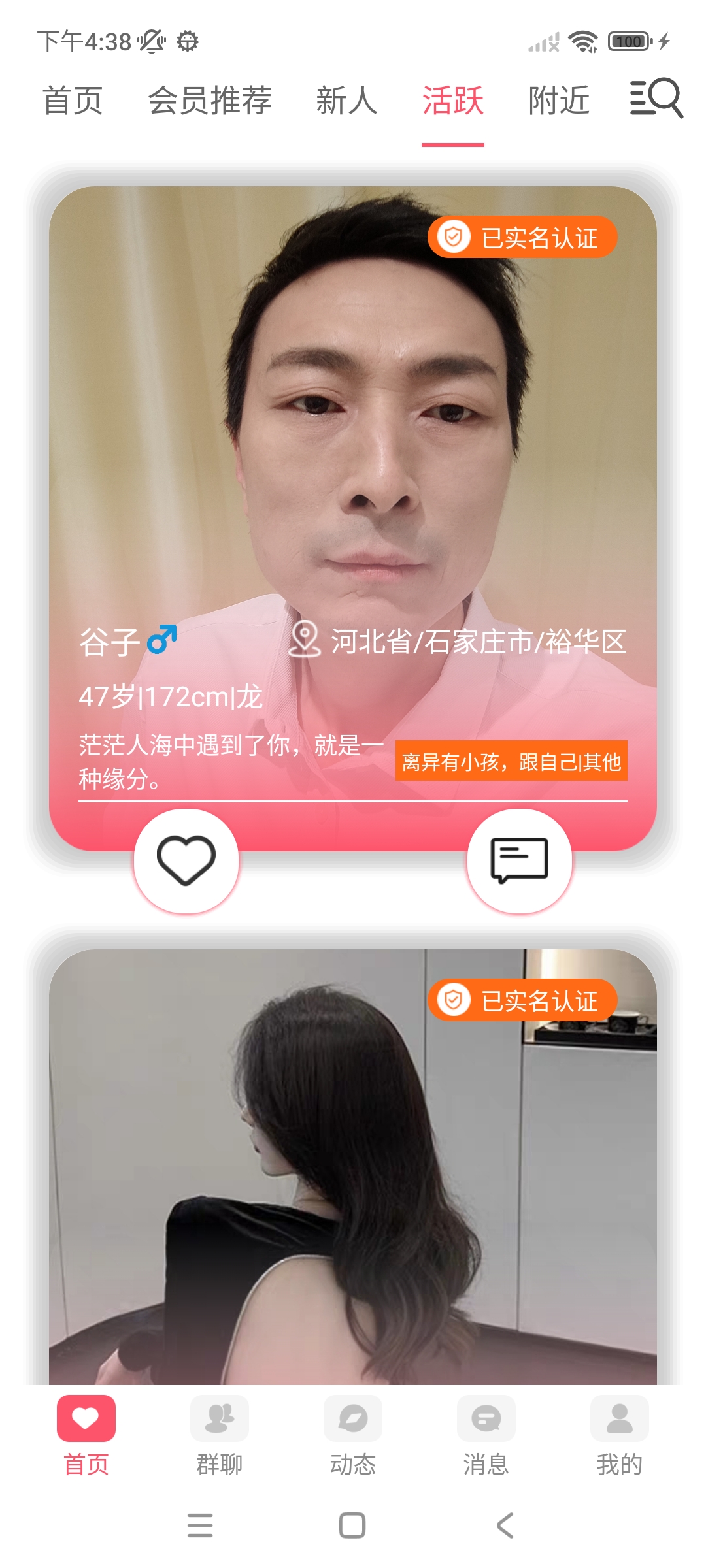The height and width of the screenshot is (1568, 706).
Task: Open the 消息 inbox
Action: [486, 1435]
